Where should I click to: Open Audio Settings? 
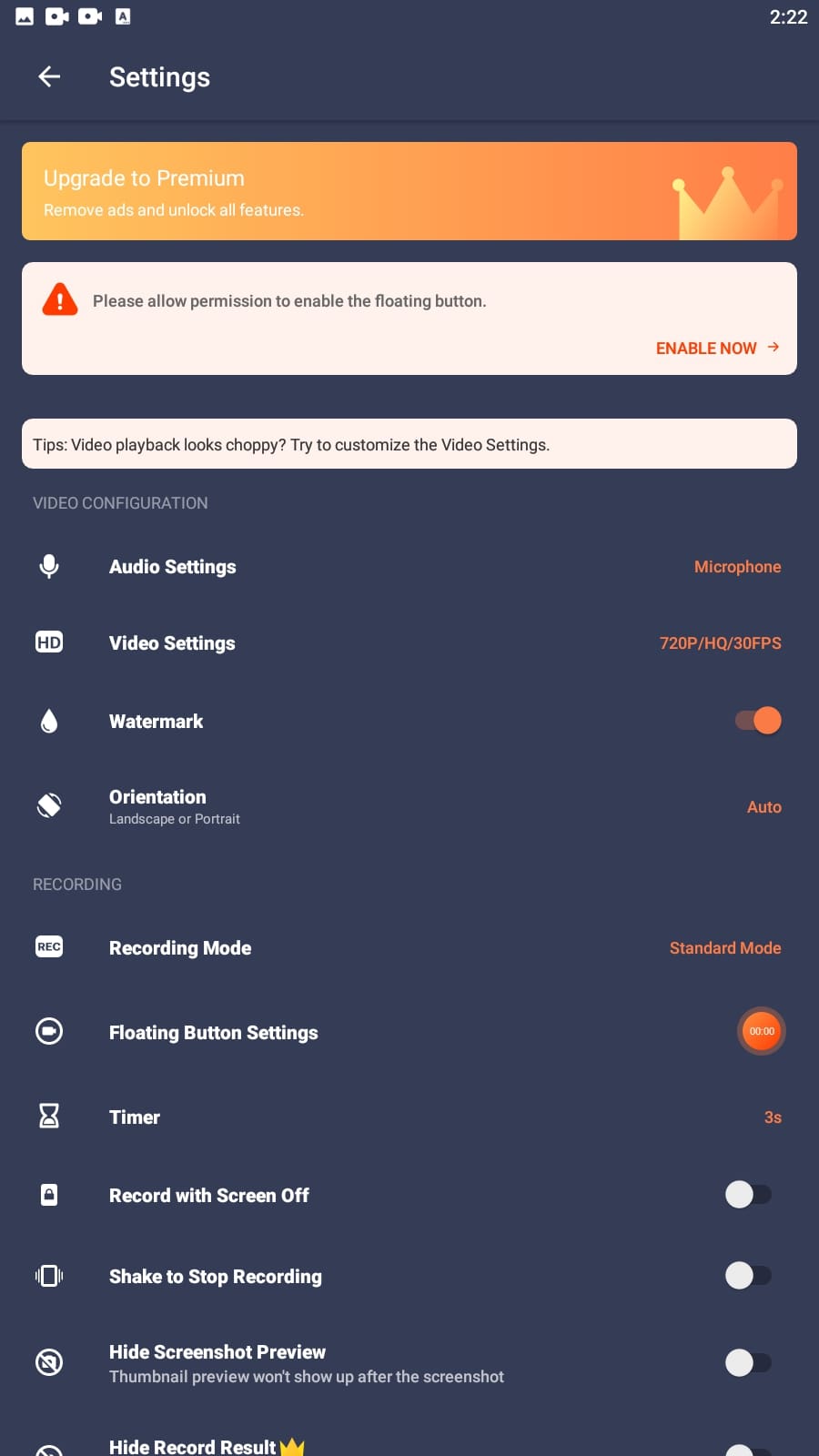(x=409, y=567)
